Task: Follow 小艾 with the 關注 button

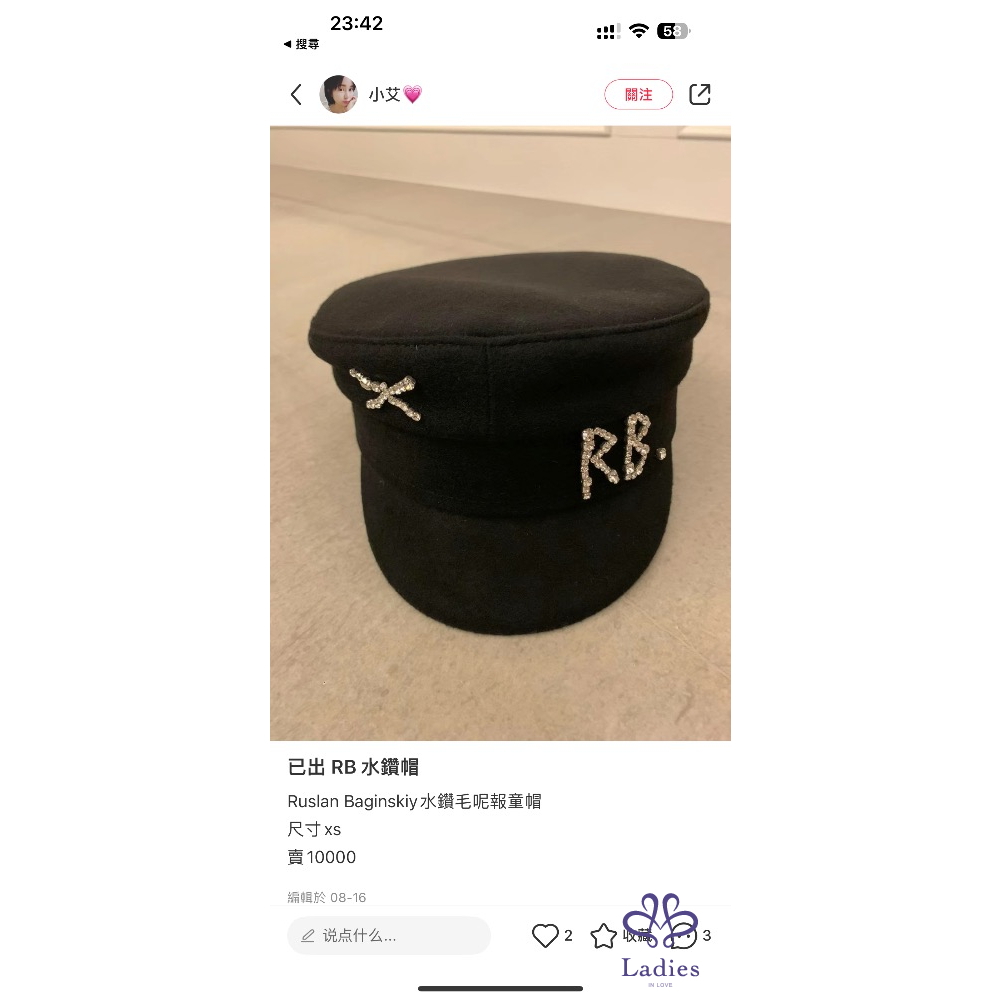Action: tap(638, 95)
